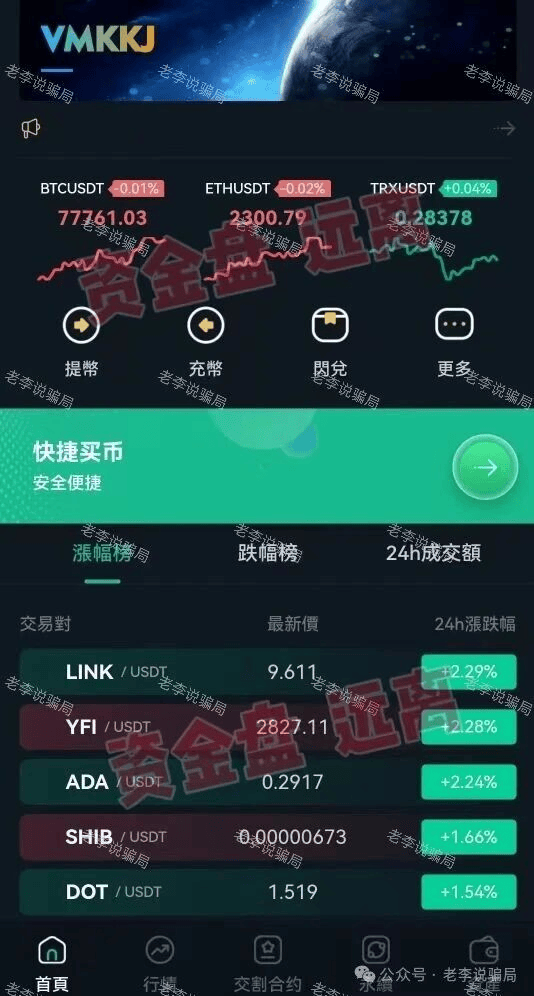The image size is (534, 996).
Task: Switch to the 24h成交額 tab
Action: tap(433, 553)
